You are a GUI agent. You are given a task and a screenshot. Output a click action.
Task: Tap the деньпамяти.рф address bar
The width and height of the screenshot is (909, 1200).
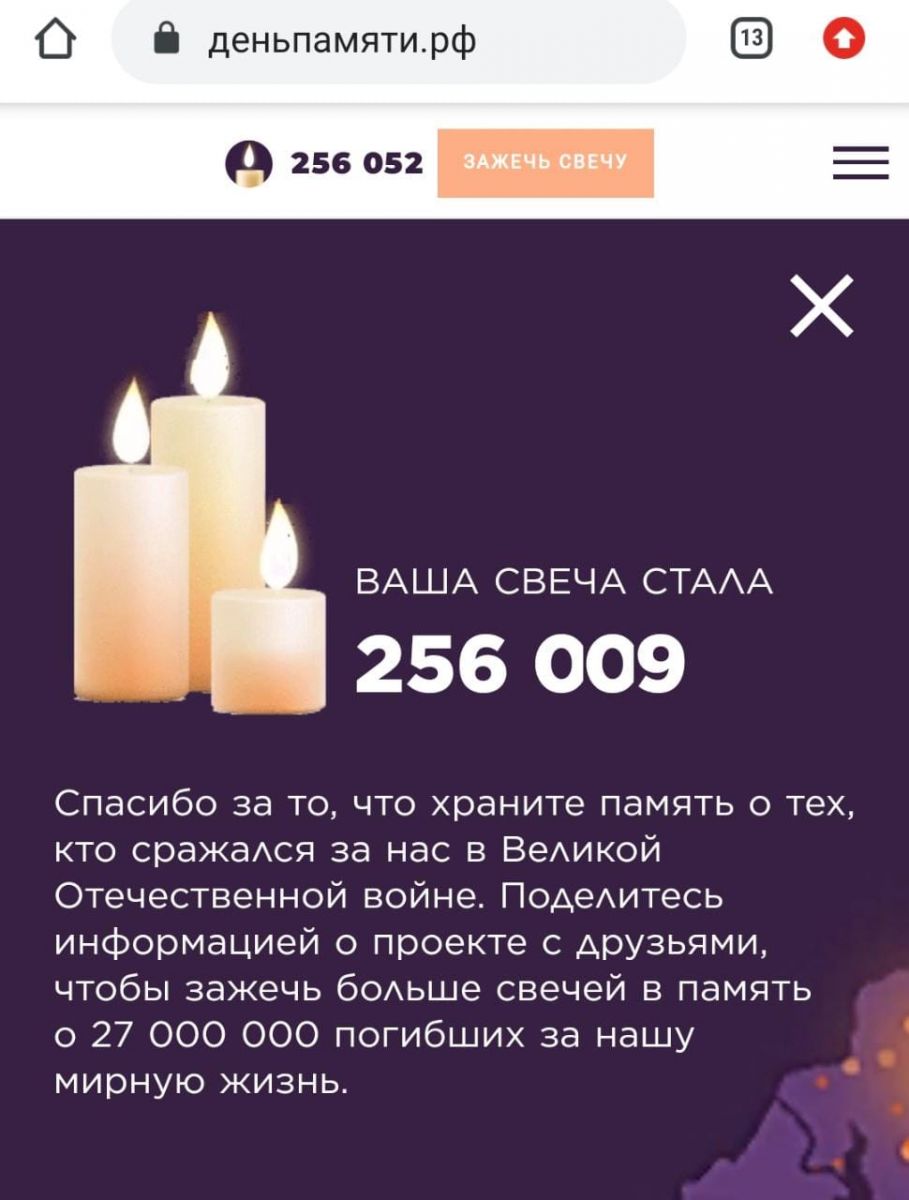400,40
